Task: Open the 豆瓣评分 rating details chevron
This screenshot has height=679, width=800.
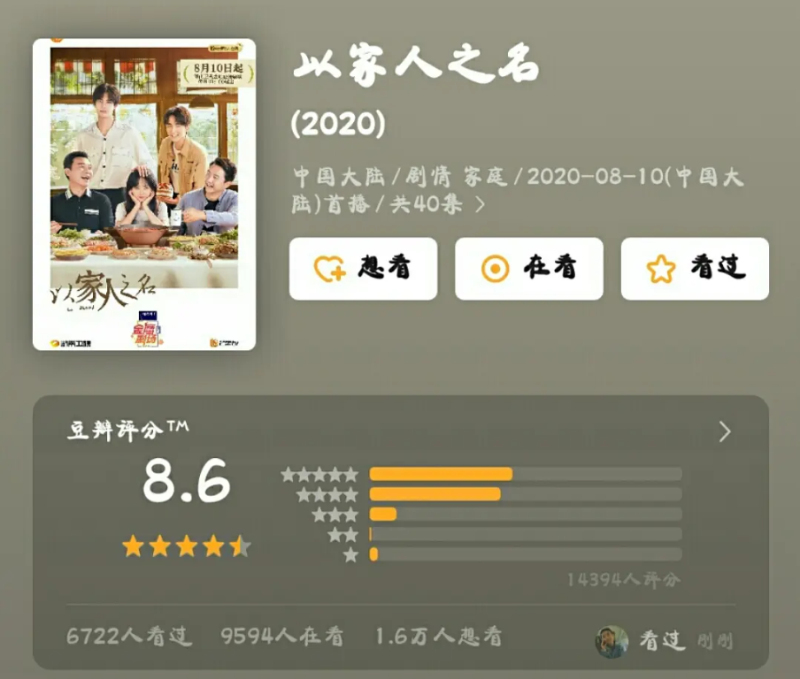Action: click(x=725, y=432)
